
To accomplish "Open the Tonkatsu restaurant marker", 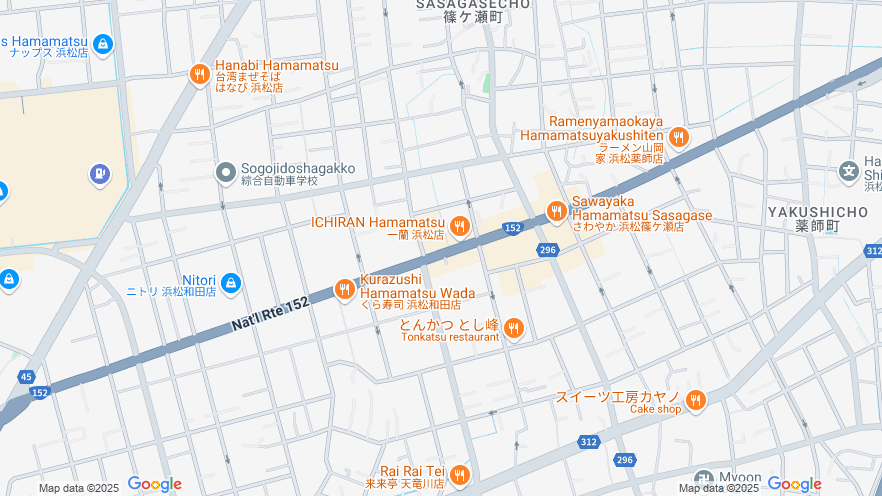I will pyautogui.click(x=514, y=328).
